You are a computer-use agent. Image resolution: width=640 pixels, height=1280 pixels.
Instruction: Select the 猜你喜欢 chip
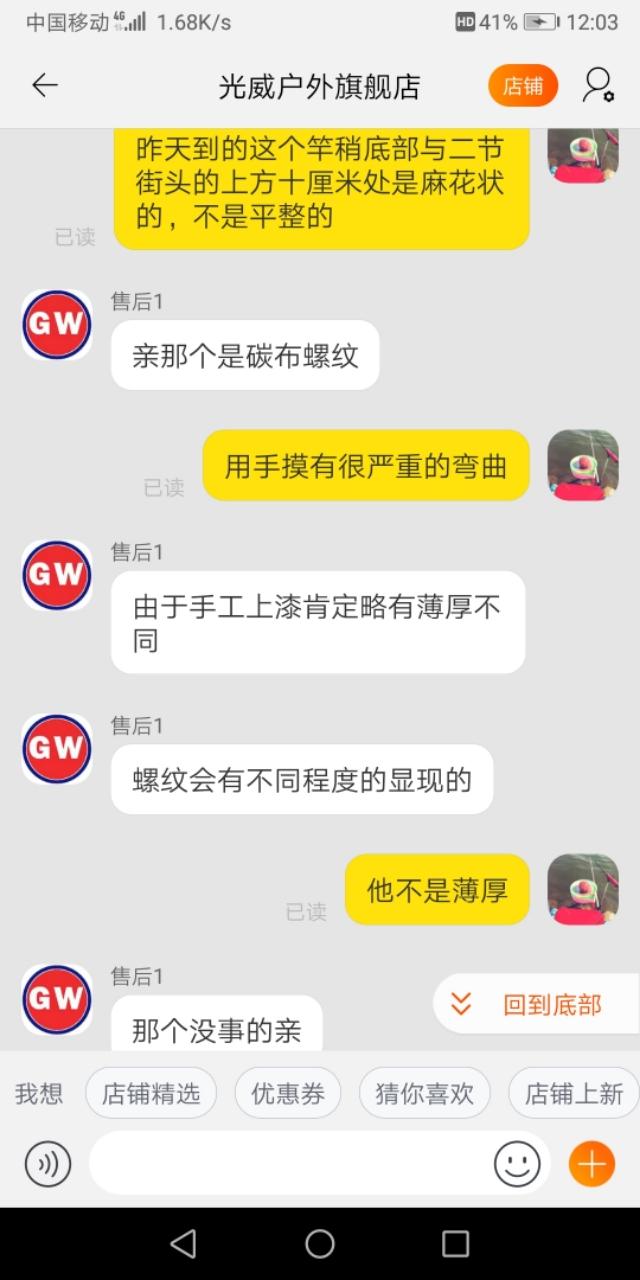tap(424, 1093)
